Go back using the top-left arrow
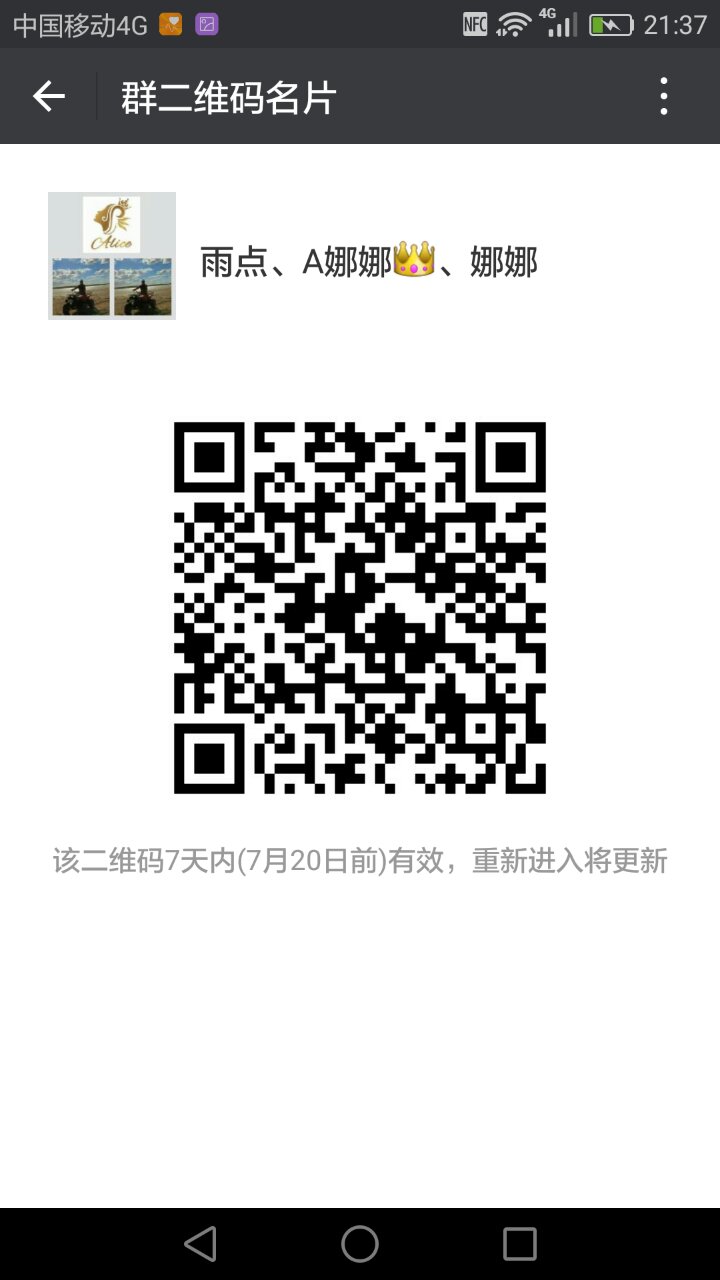 tap(48, 97)
